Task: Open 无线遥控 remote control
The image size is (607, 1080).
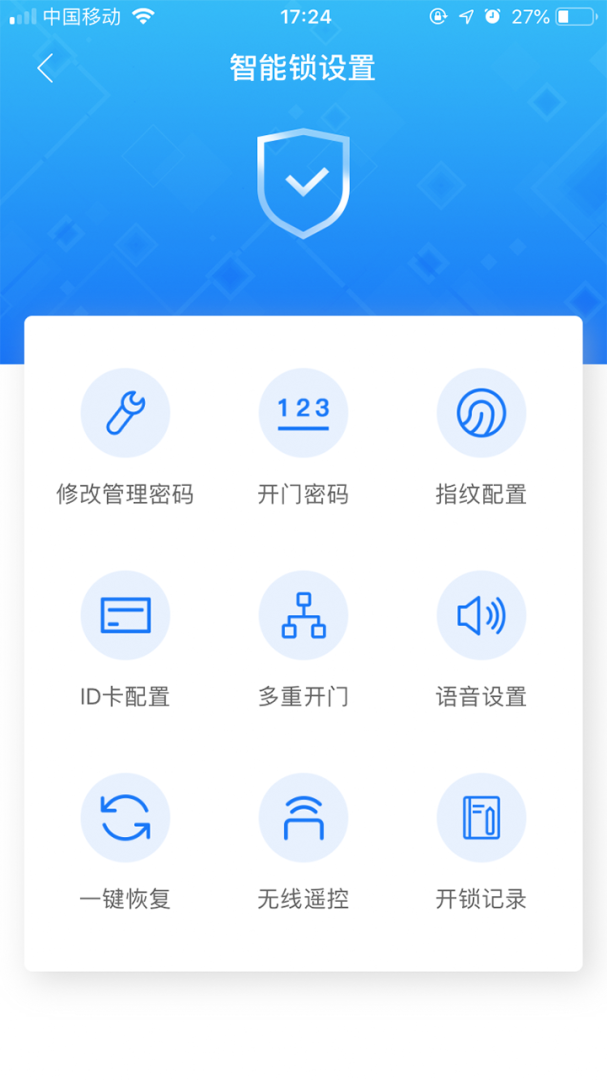Action: tap(303, 817)
